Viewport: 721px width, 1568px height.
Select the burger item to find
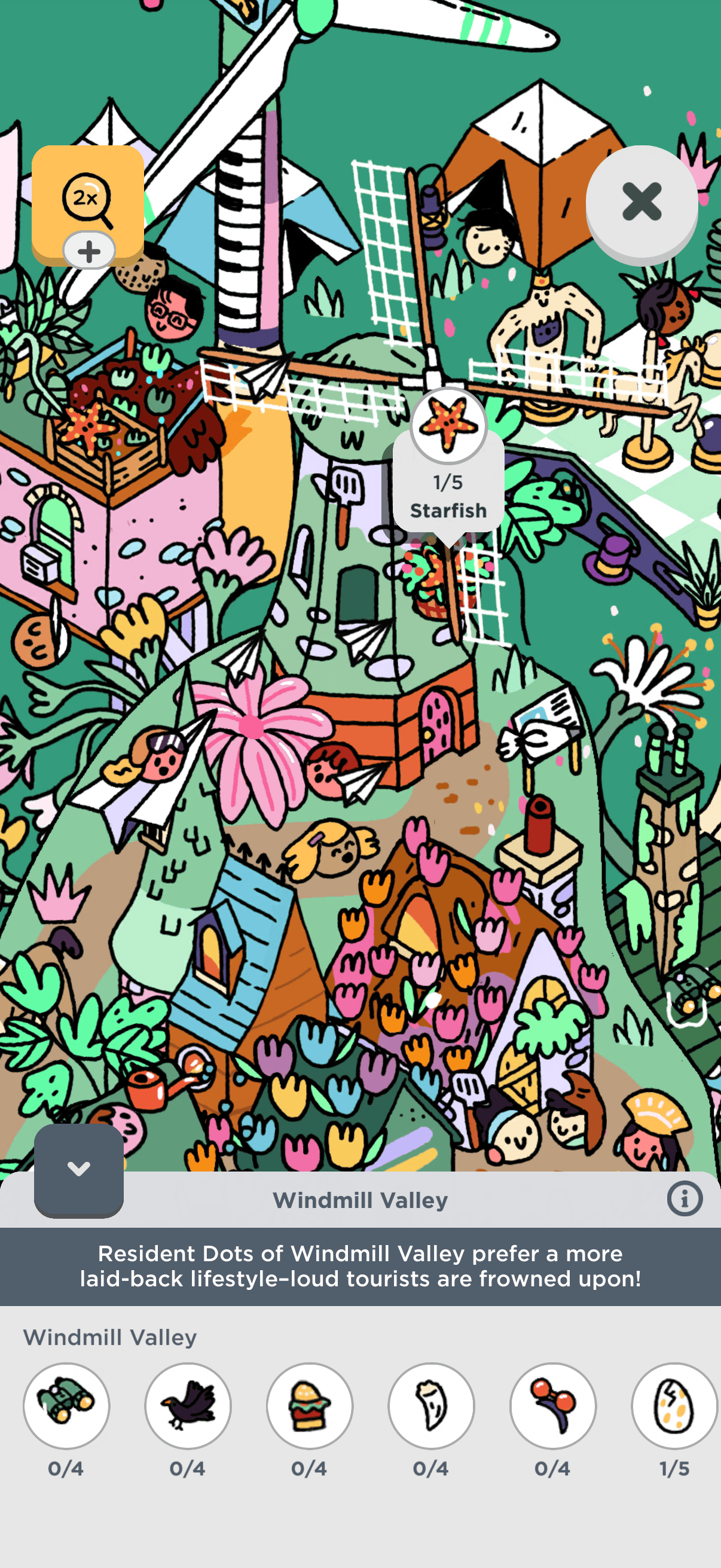310,1405
